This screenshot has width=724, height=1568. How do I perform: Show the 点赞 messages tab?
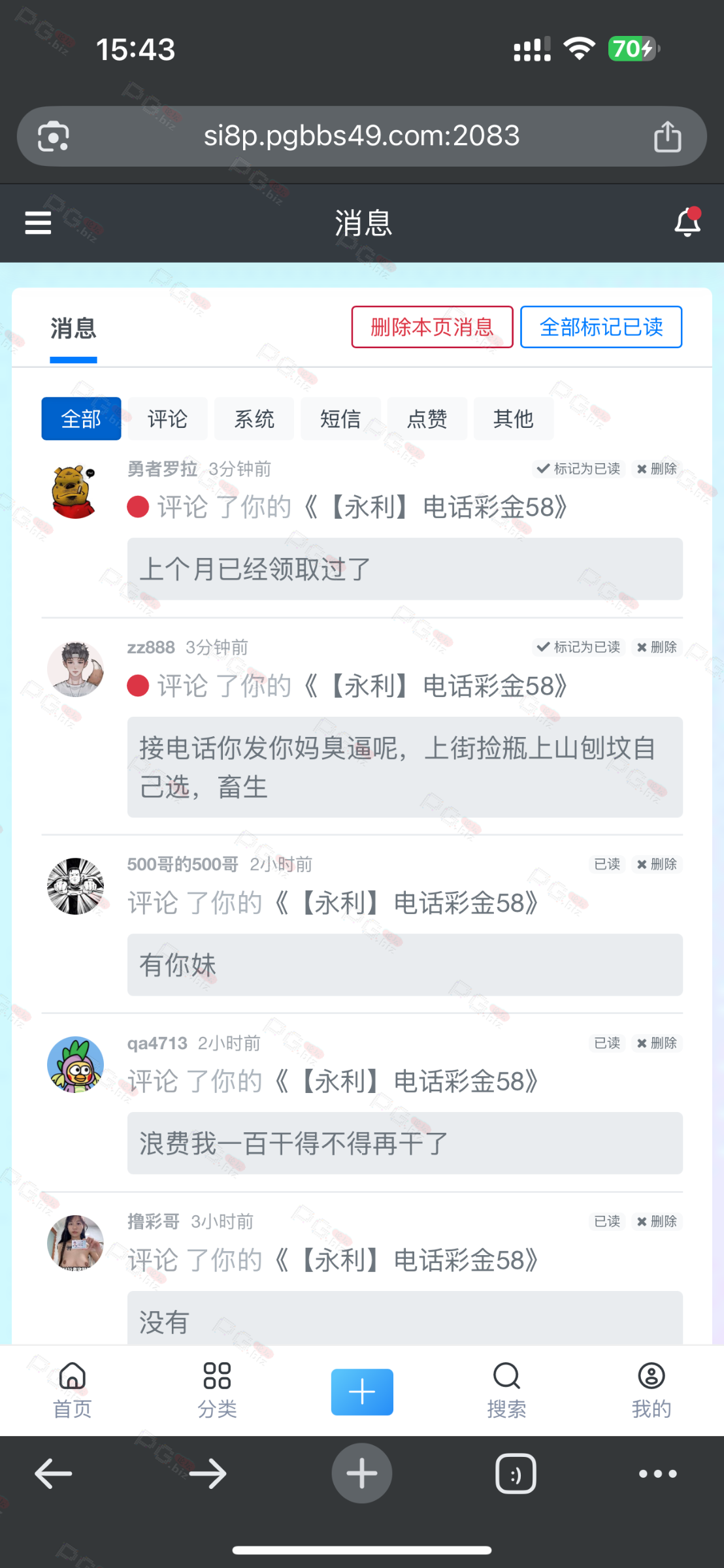point(427,419)
